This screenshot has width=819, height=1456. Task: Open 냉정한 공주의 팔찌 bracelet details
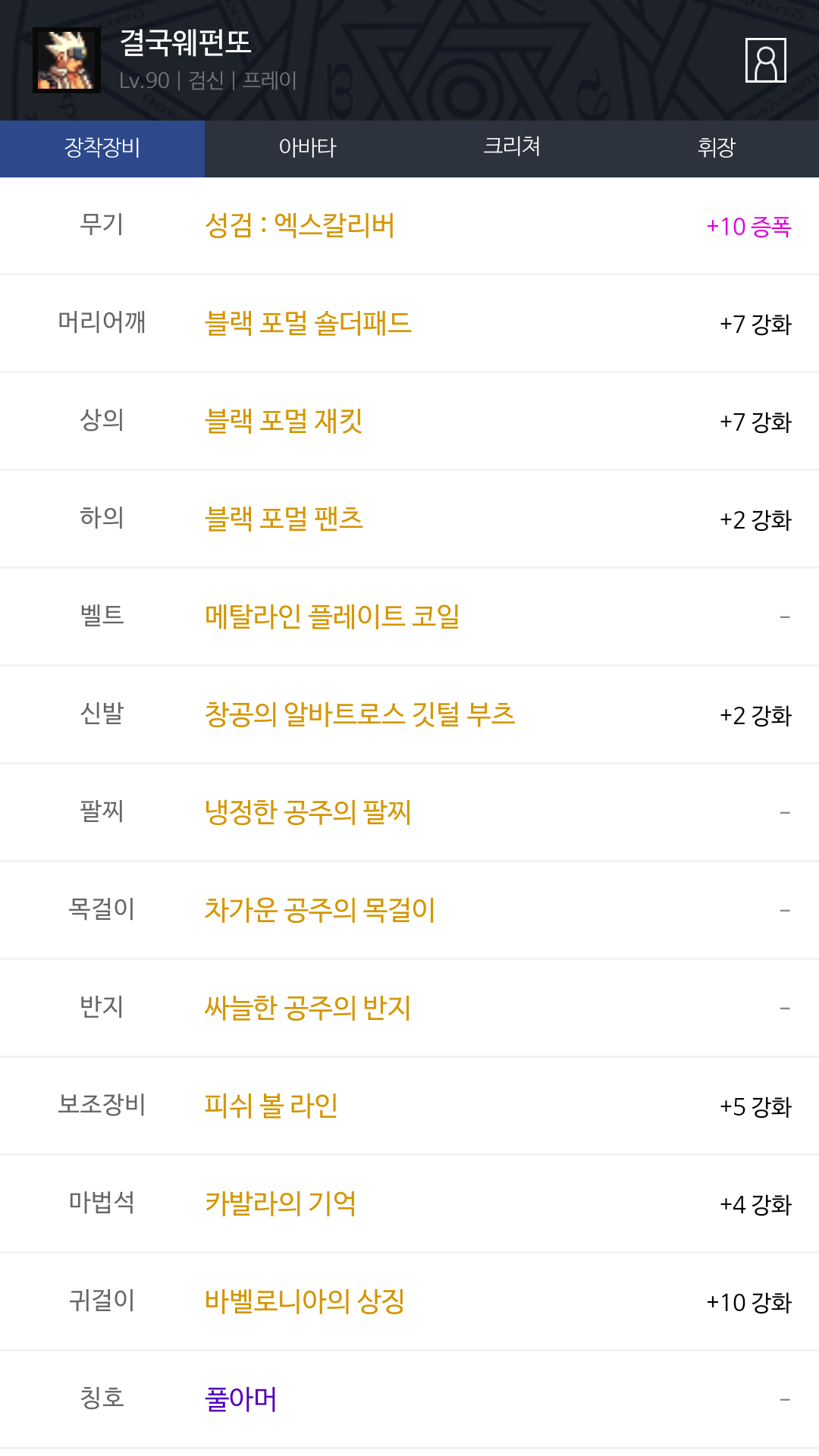[308, 813]
